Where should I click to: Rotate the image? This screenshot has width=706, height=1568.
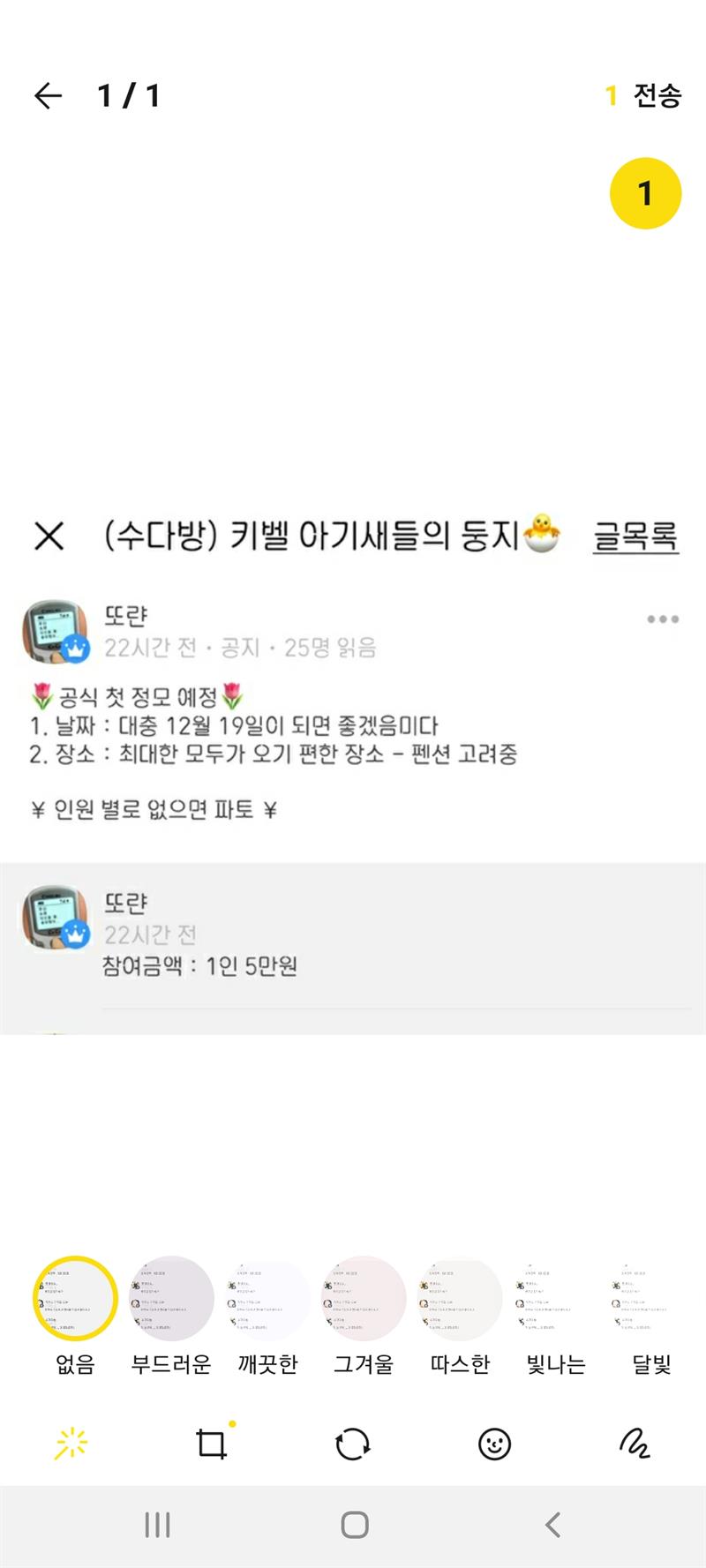point(353,1444)
